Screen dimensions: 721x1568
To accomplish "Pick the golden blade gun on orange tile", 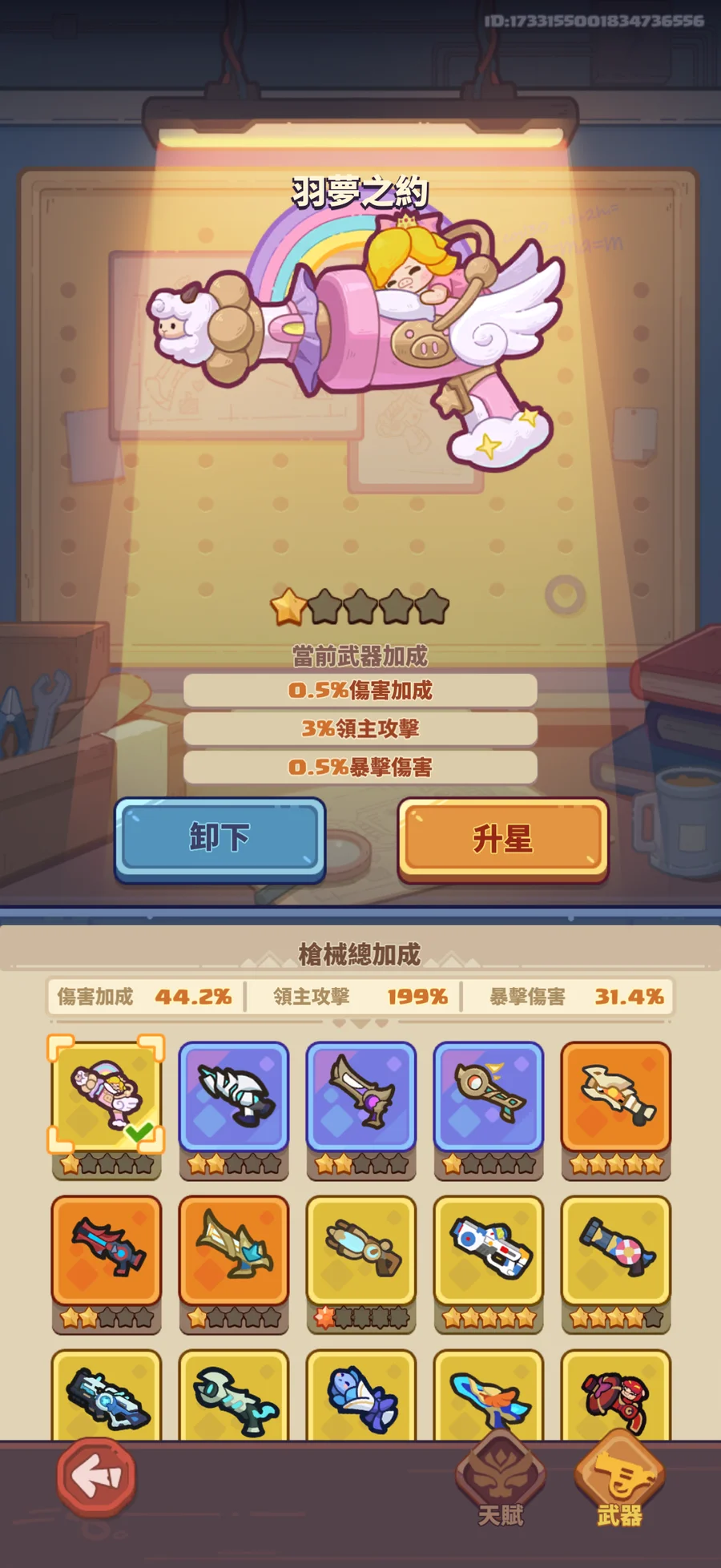I will pos(233,1250).
